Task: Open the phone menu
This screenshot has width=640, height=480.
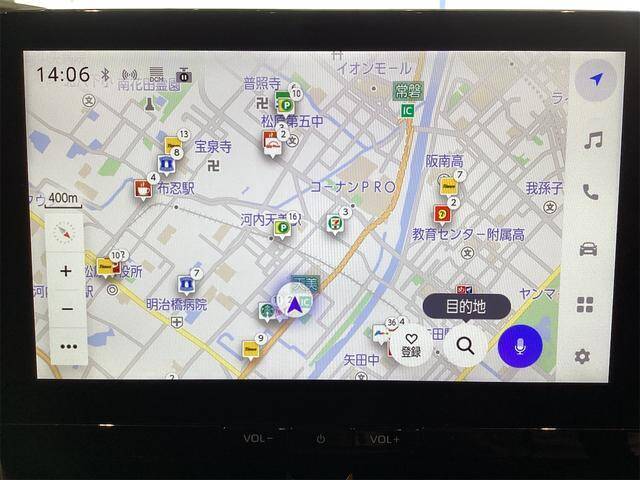Action: pos(590,192)
